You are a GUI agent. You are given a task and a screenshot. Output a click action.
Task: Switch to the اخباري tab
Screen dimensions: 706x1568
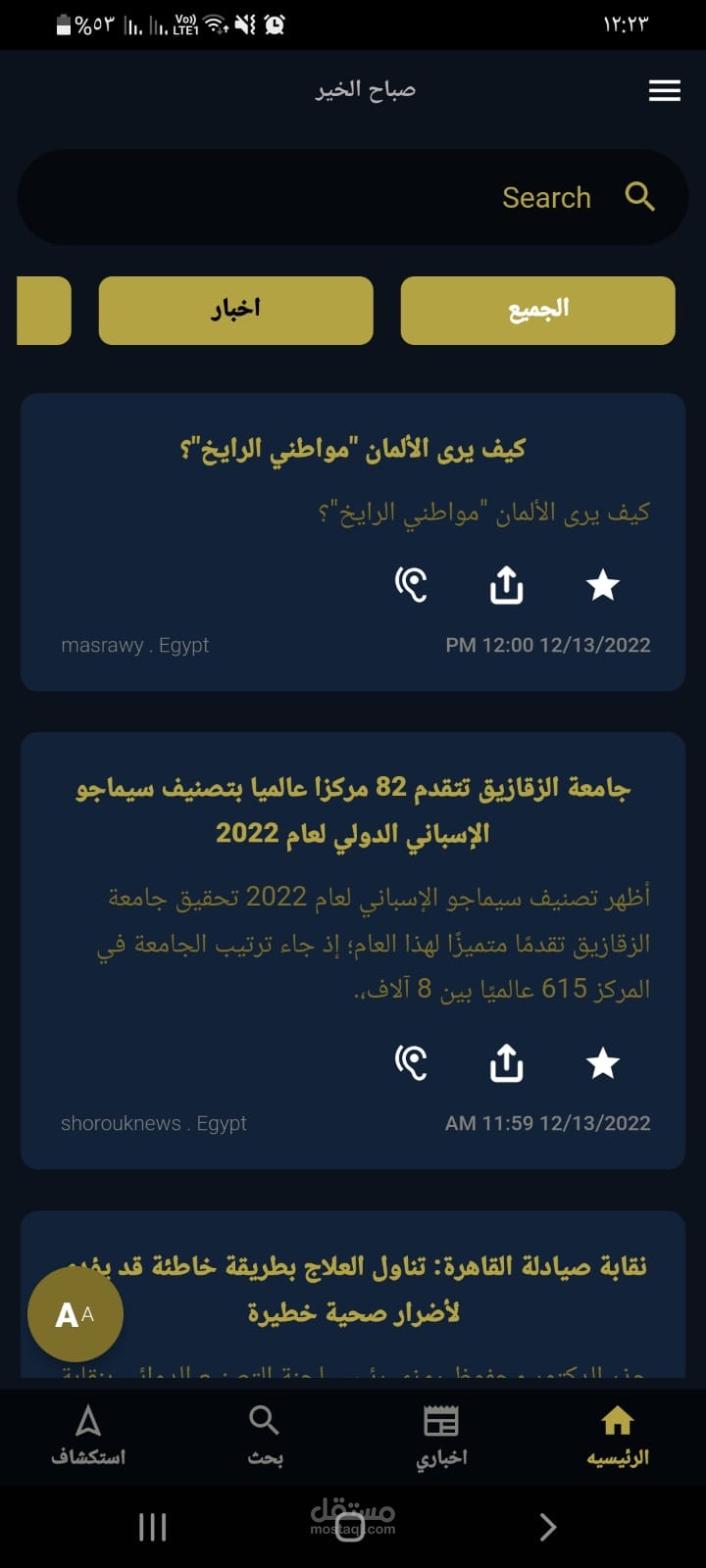441,1436
